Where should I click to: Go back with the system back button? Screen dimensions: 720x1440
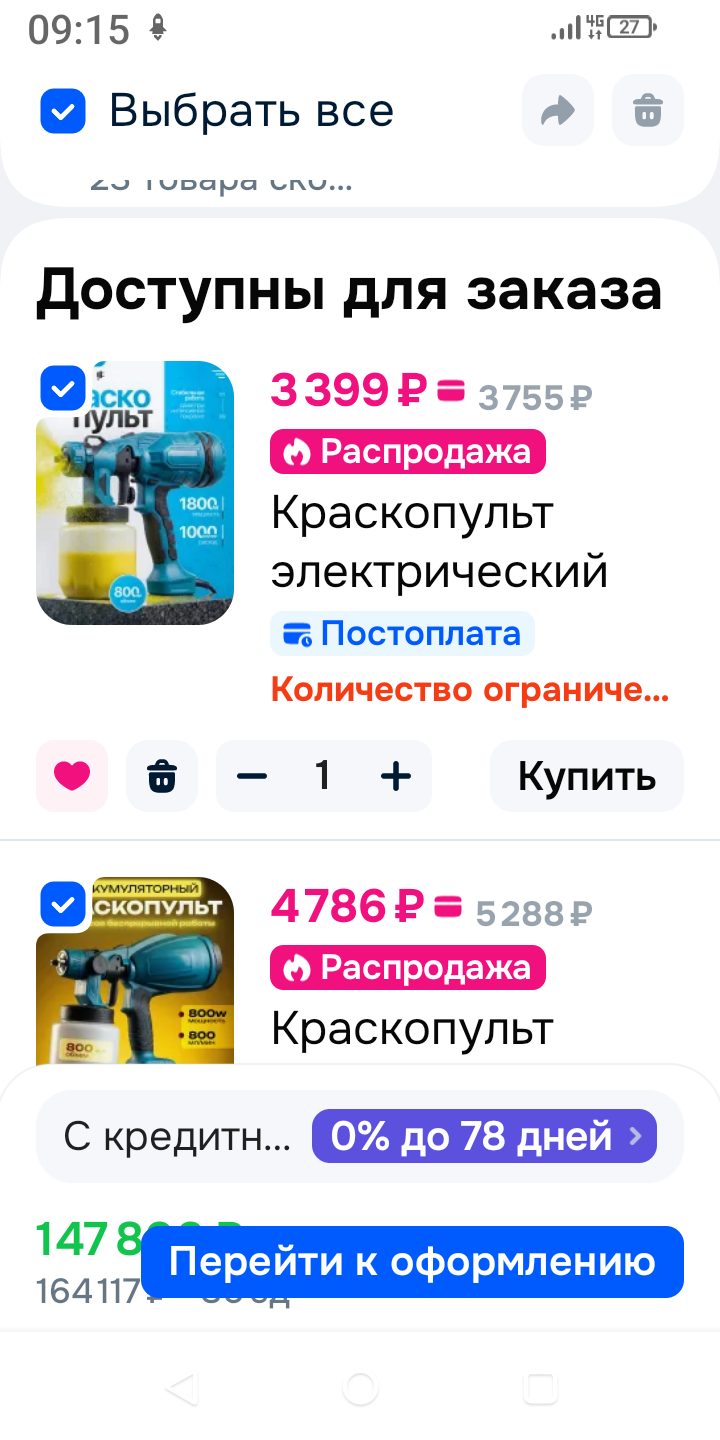click(181, 1388)
